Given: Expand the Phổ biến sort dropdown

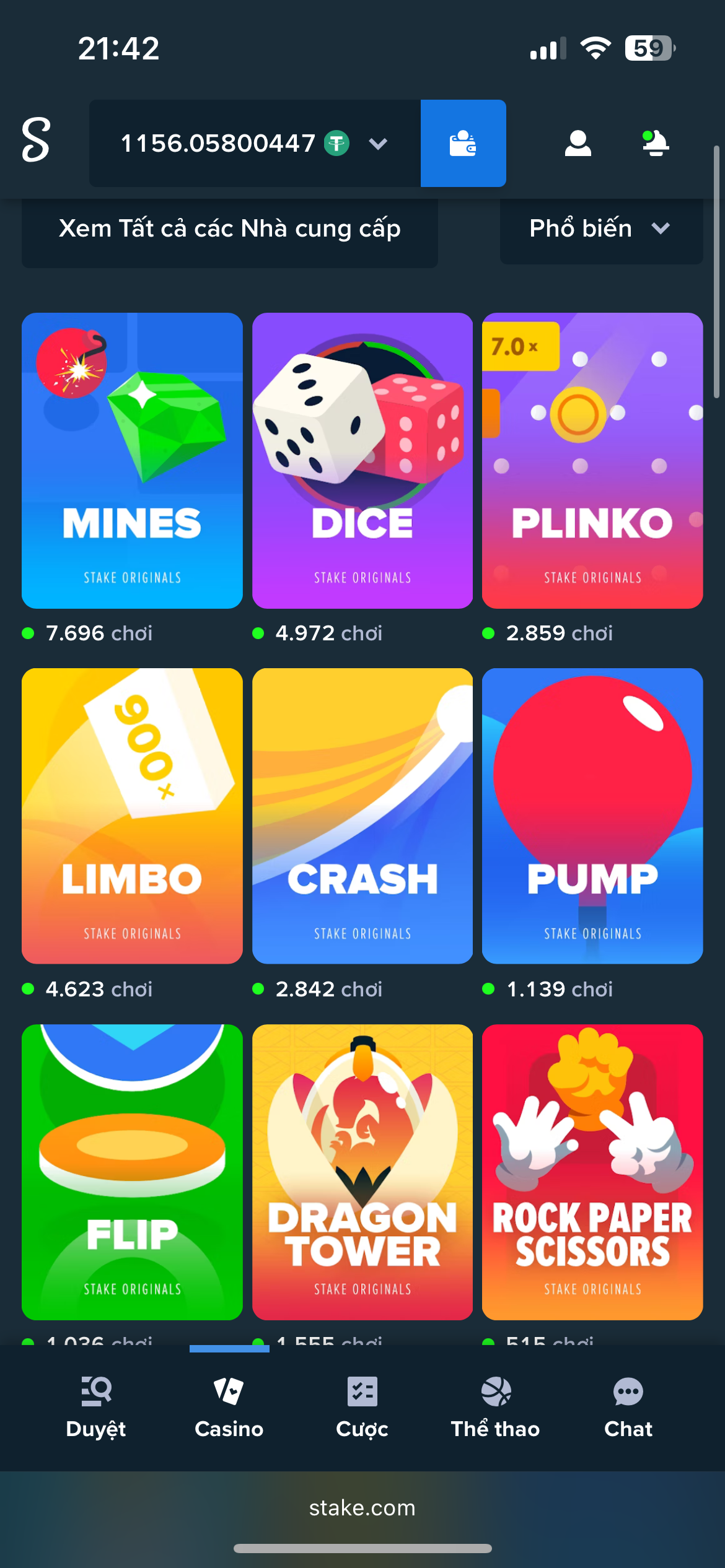Looking at the screenshot, I should (x=600, y=229).
